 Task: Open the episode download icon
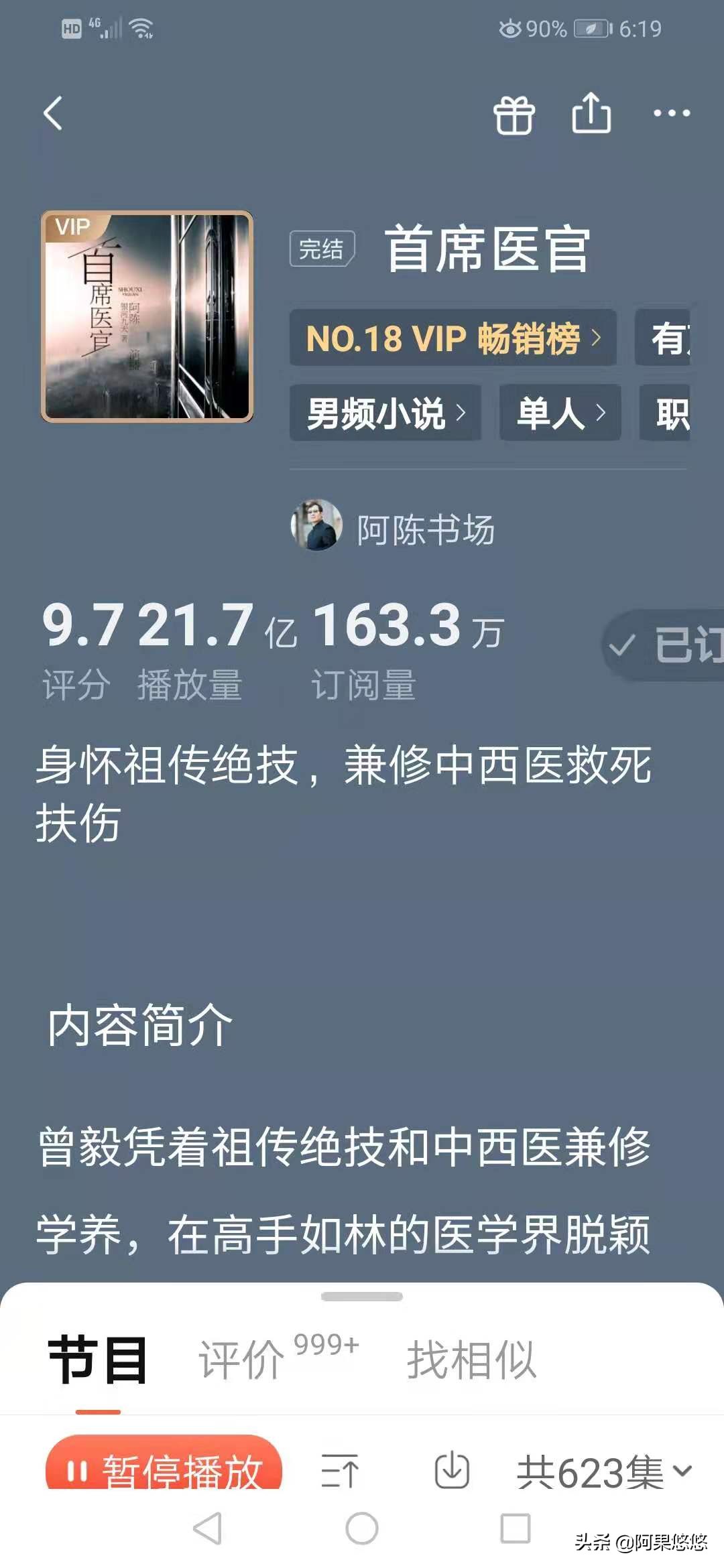(452, 1470)
